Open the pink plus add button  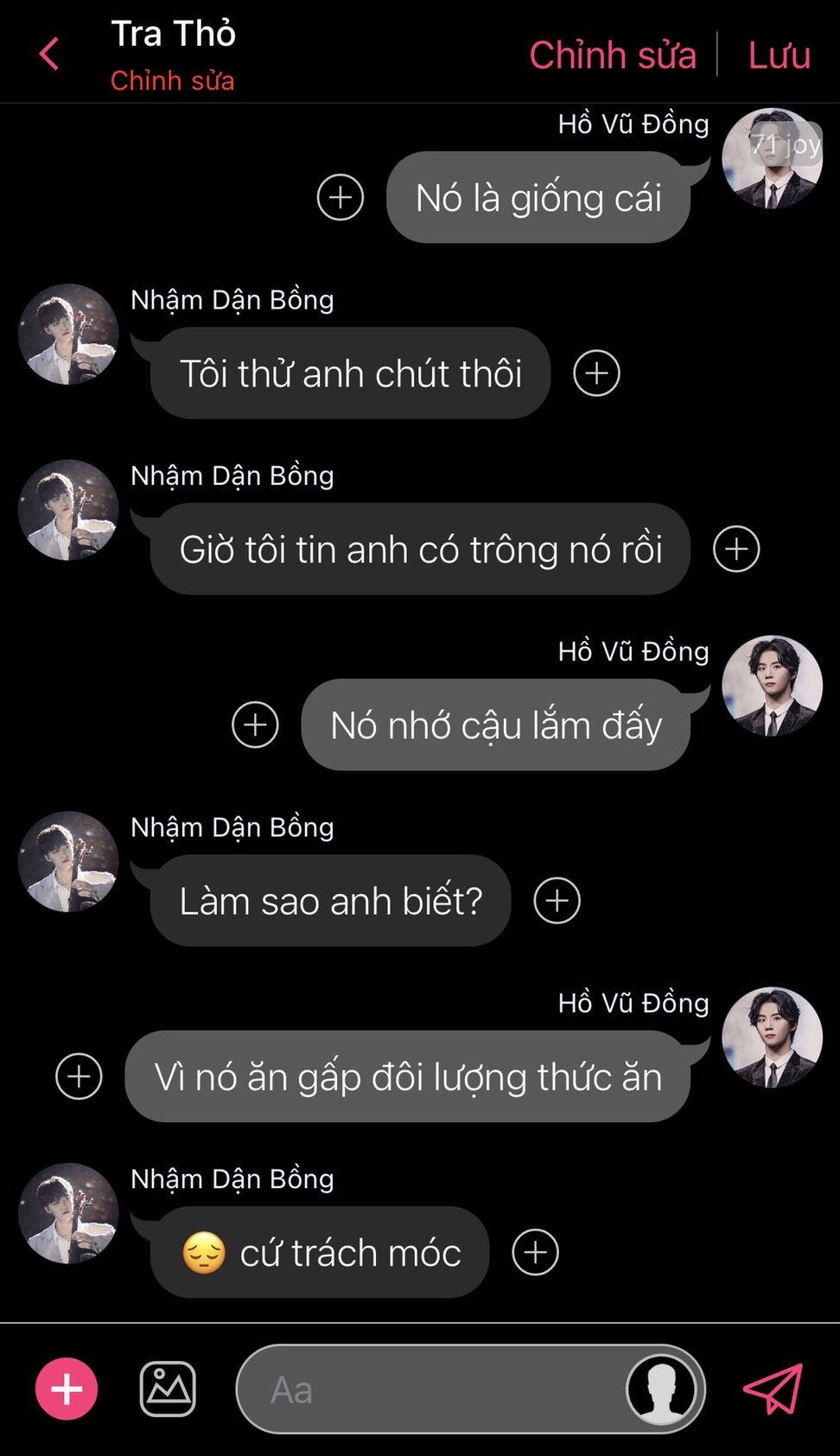coord(67,1389)
